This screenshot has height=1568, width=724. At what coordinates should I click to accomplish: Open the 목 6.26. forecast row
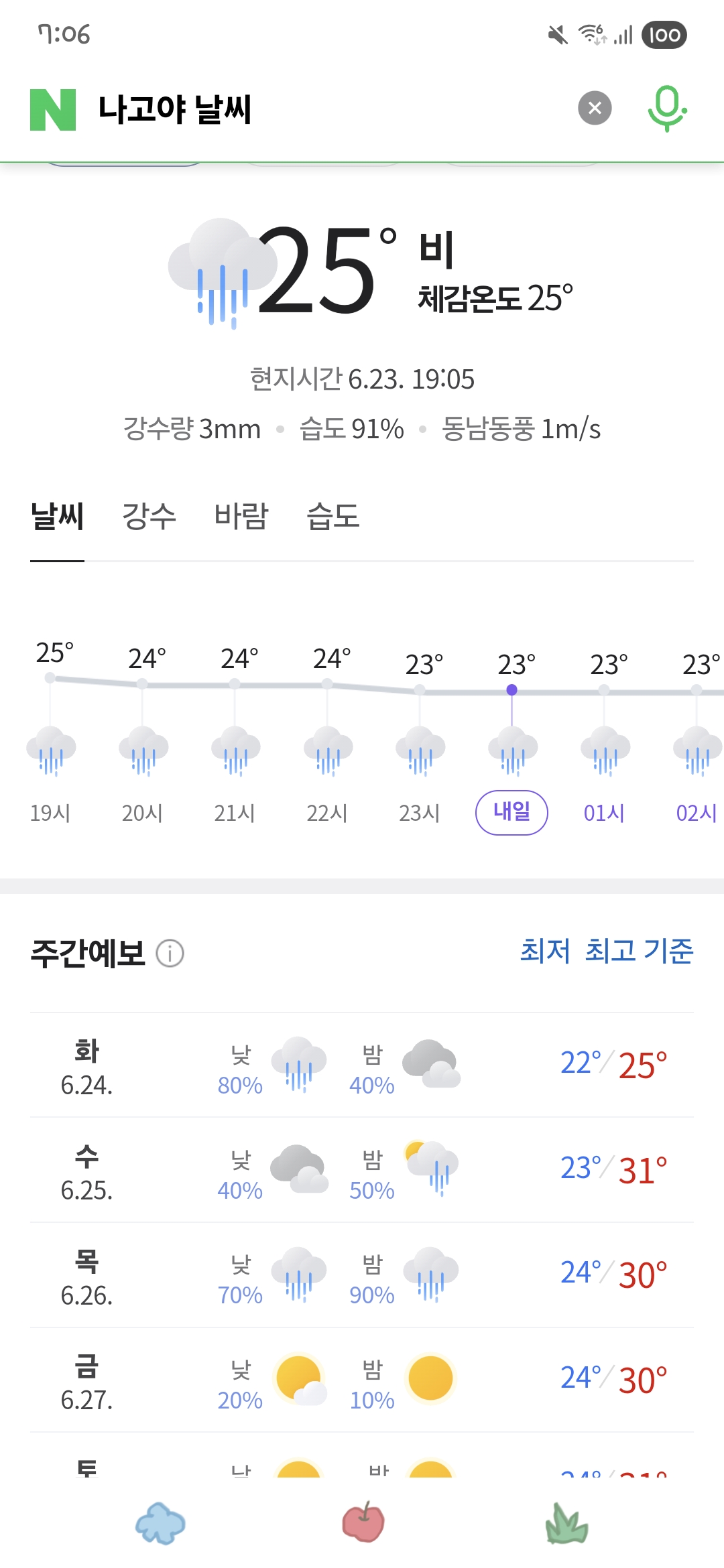pos(362,1275)
